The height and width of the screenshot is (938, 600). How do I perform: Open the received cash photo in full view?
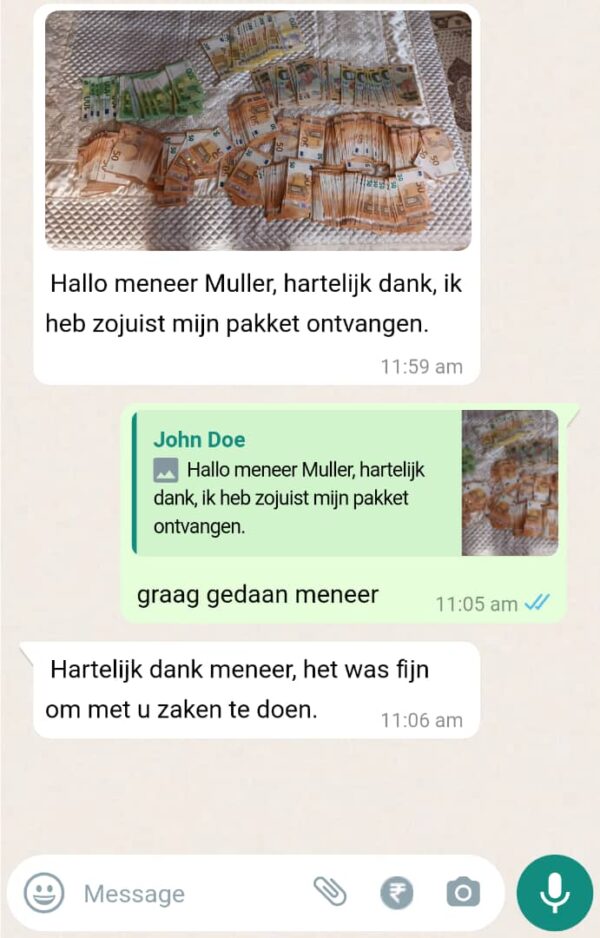click(257, 131)
